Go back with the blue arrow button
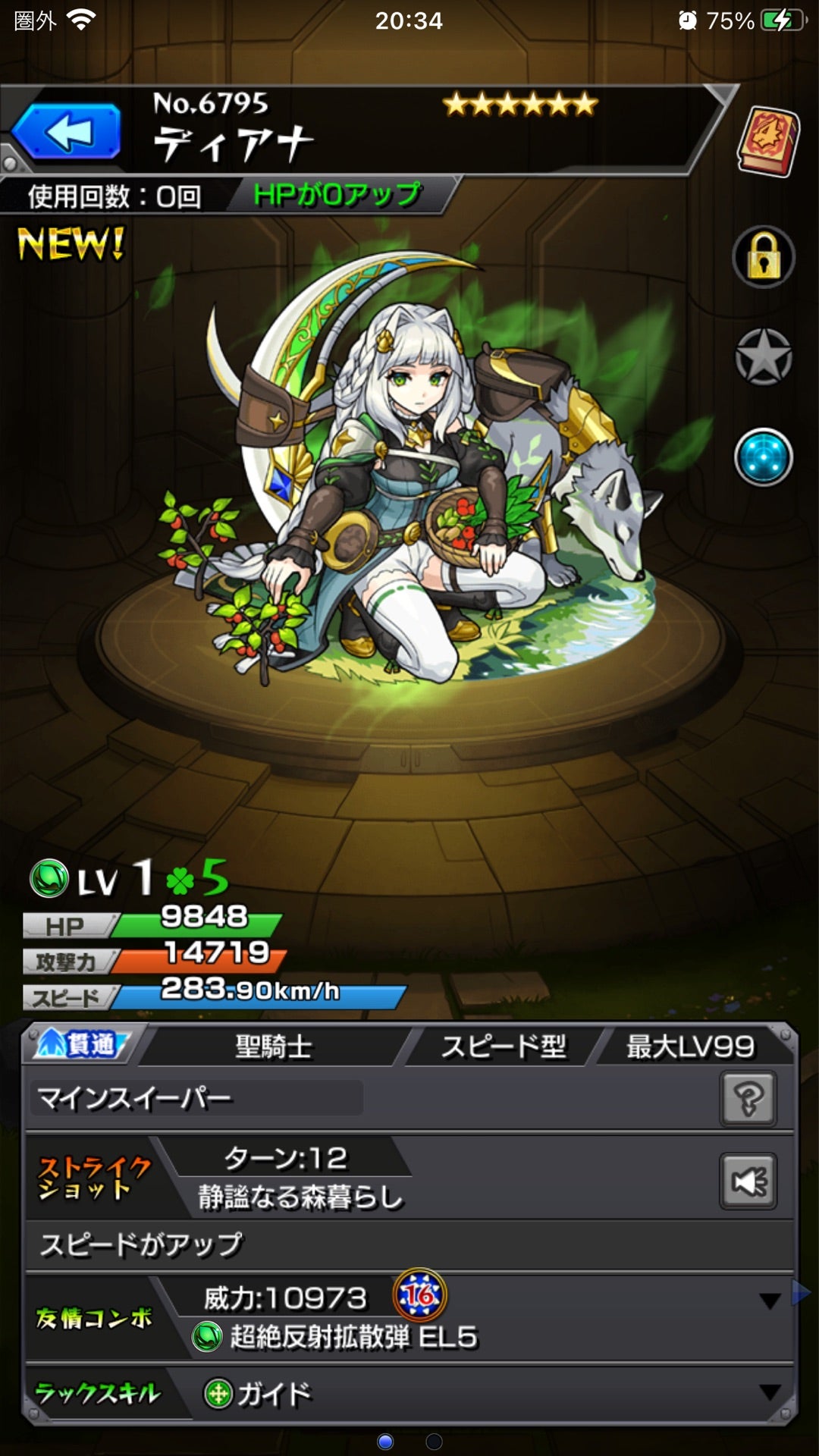The width and height of the screenshot is (819, 1456). tap(67, 133)
